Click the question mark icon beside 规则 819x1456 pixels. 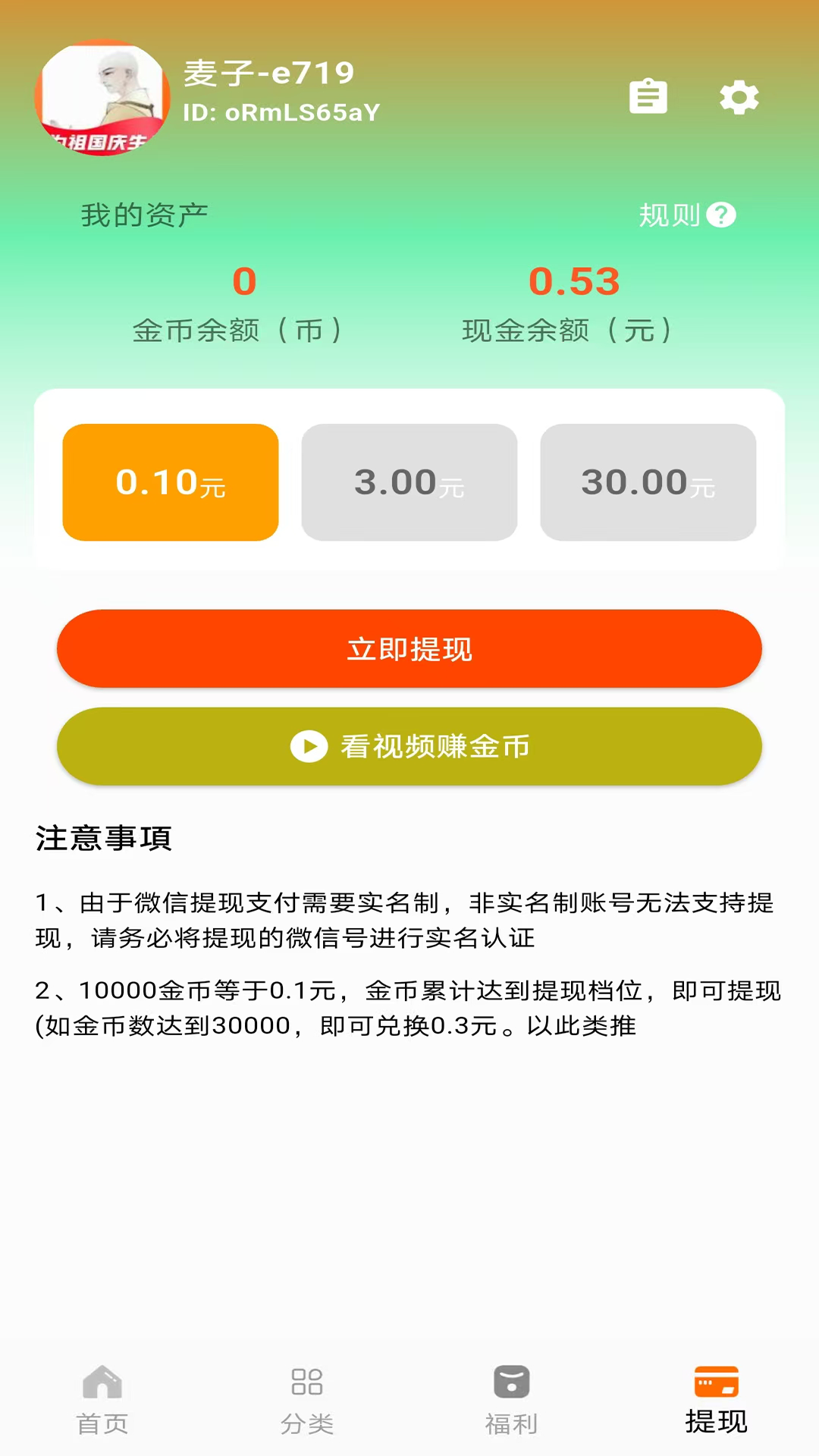coord(720,215)
